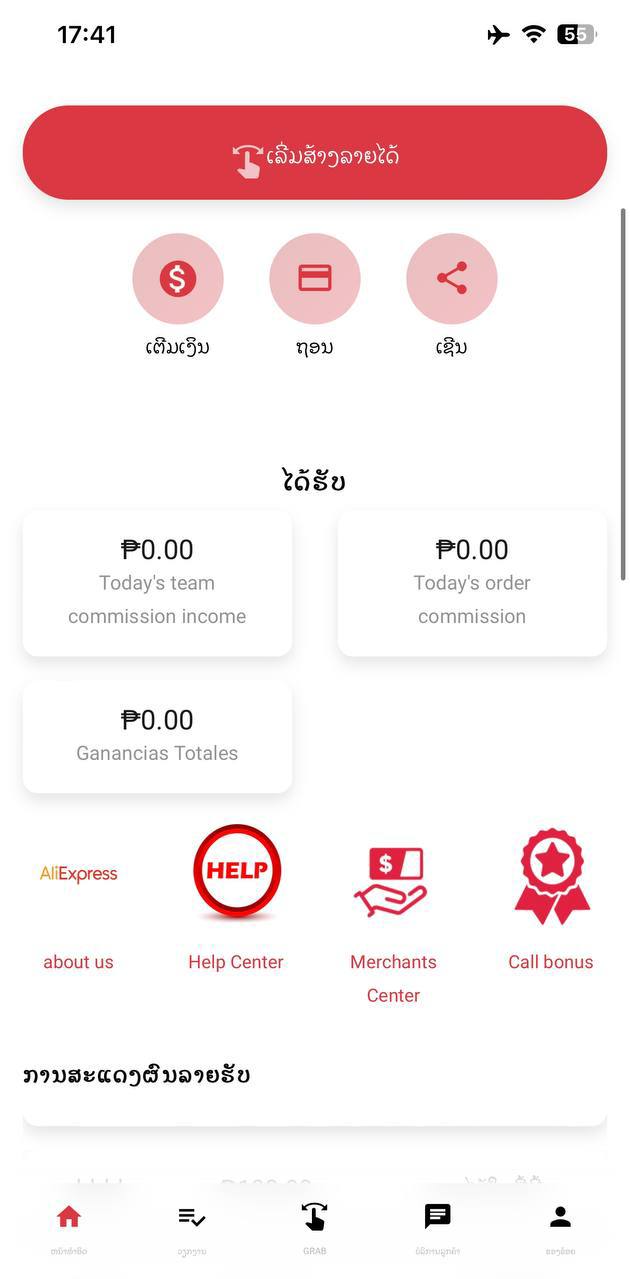Open the top-up dollar icon

(178, 279)
